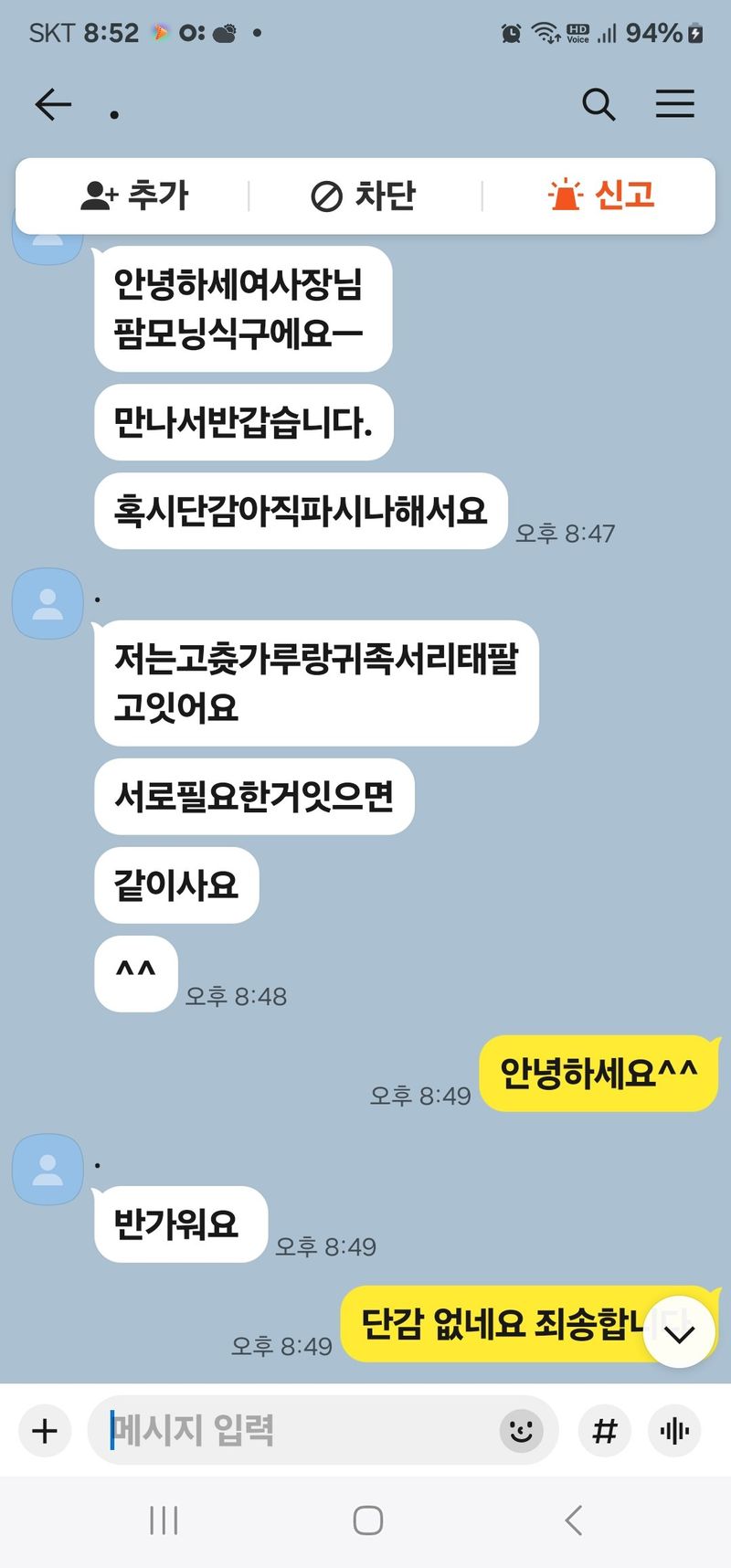
Task: Search within this conversation
Action: [599, 105]
